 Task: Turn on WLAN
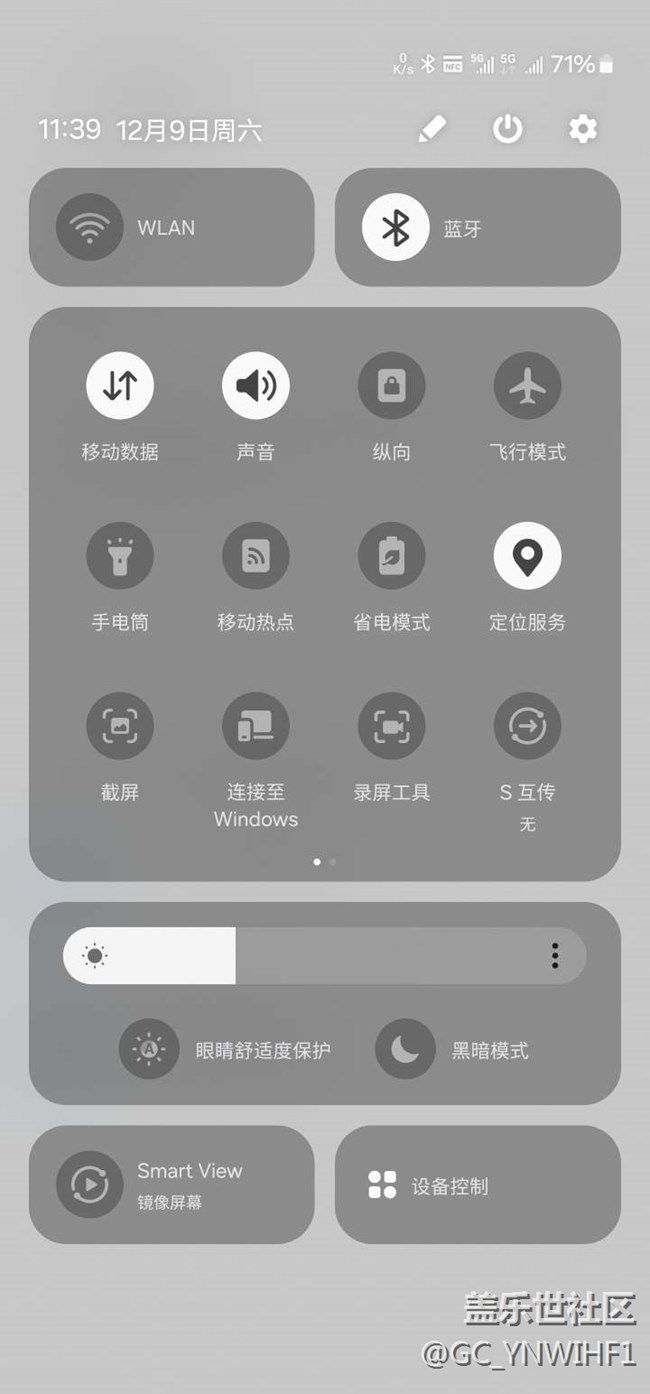(171, 227)
